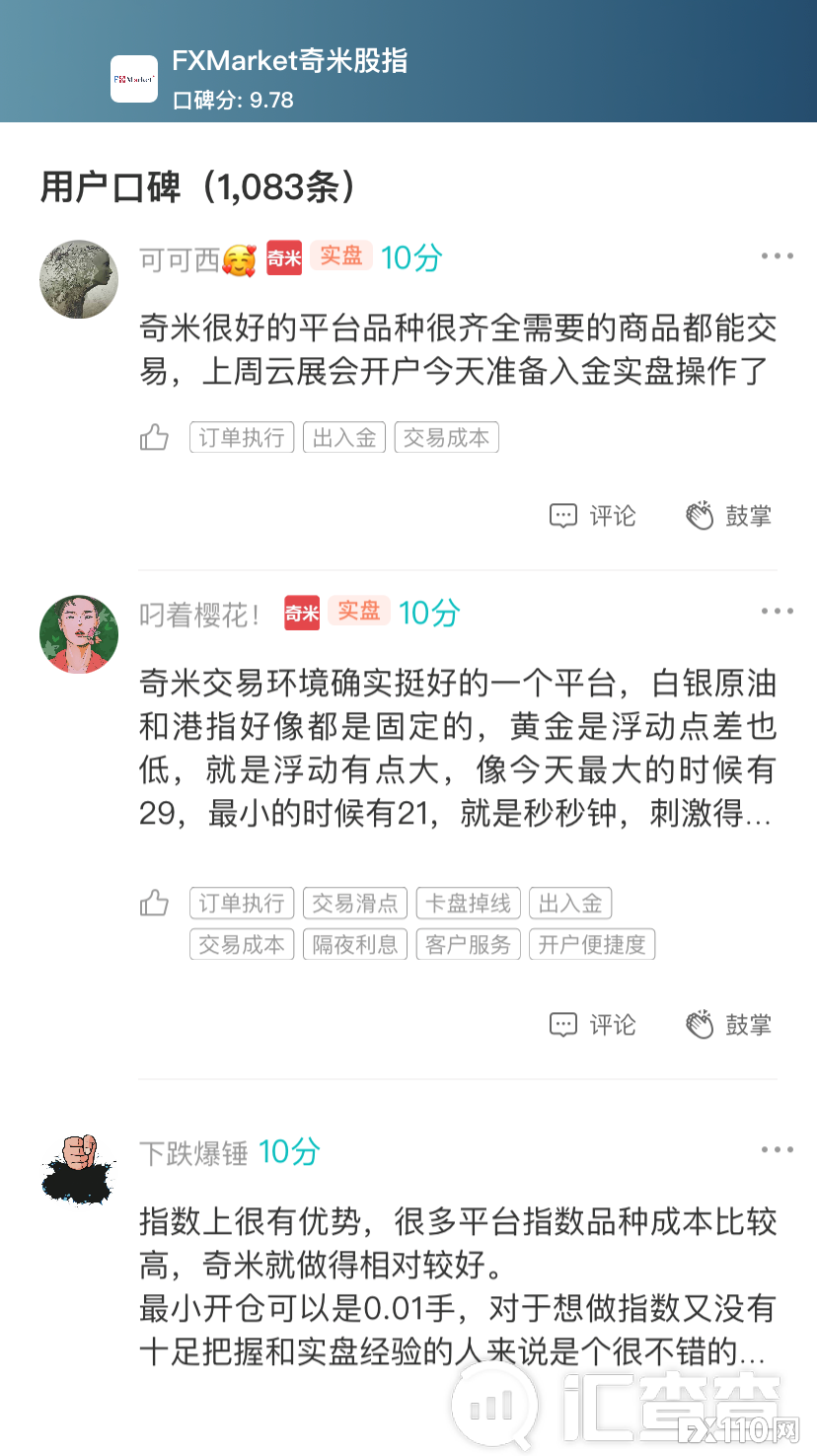Open the three-dot menu on 可可西's review
This screenshot has height=1456, width=817.
(x=778, y=255)
